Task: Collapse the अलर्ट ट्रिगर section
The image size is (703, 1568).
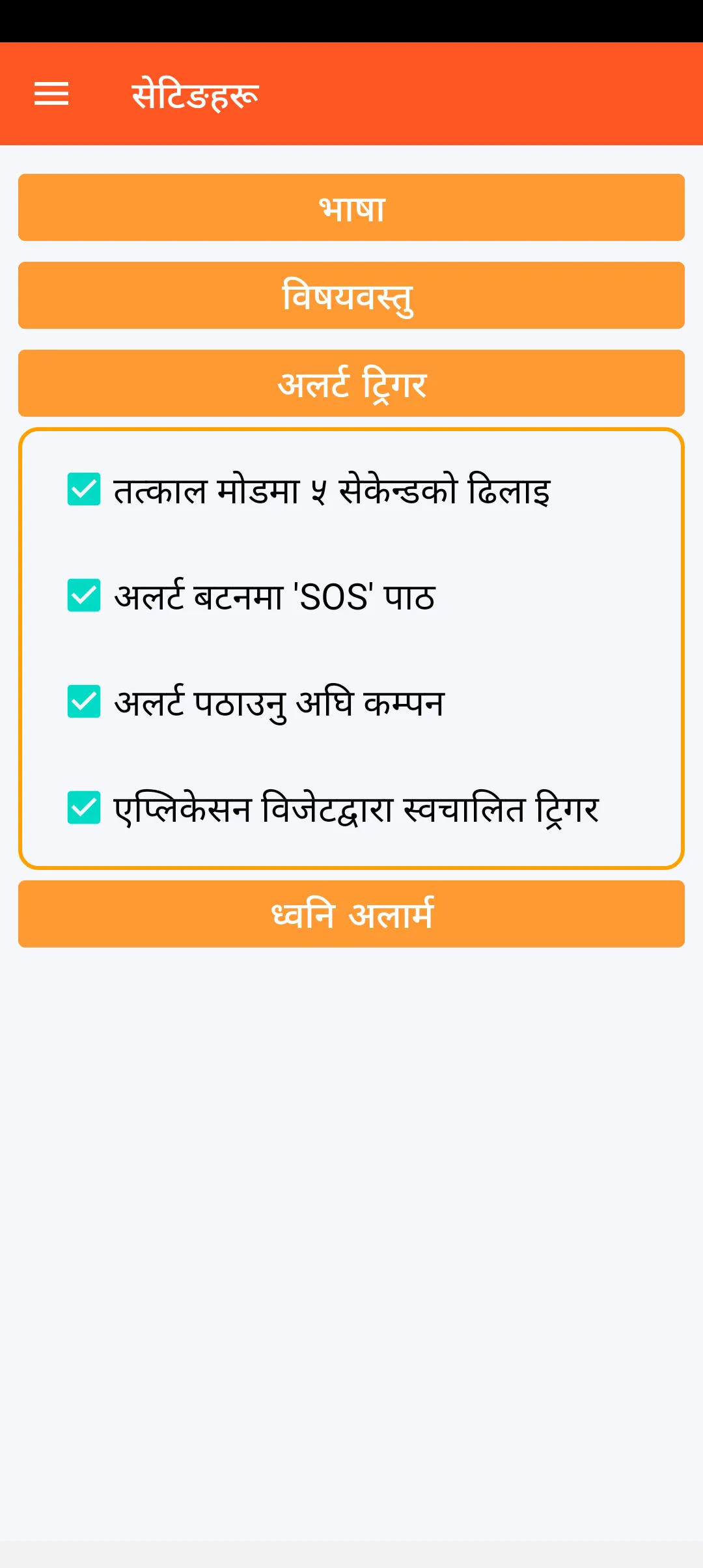Action: [351, 384]
